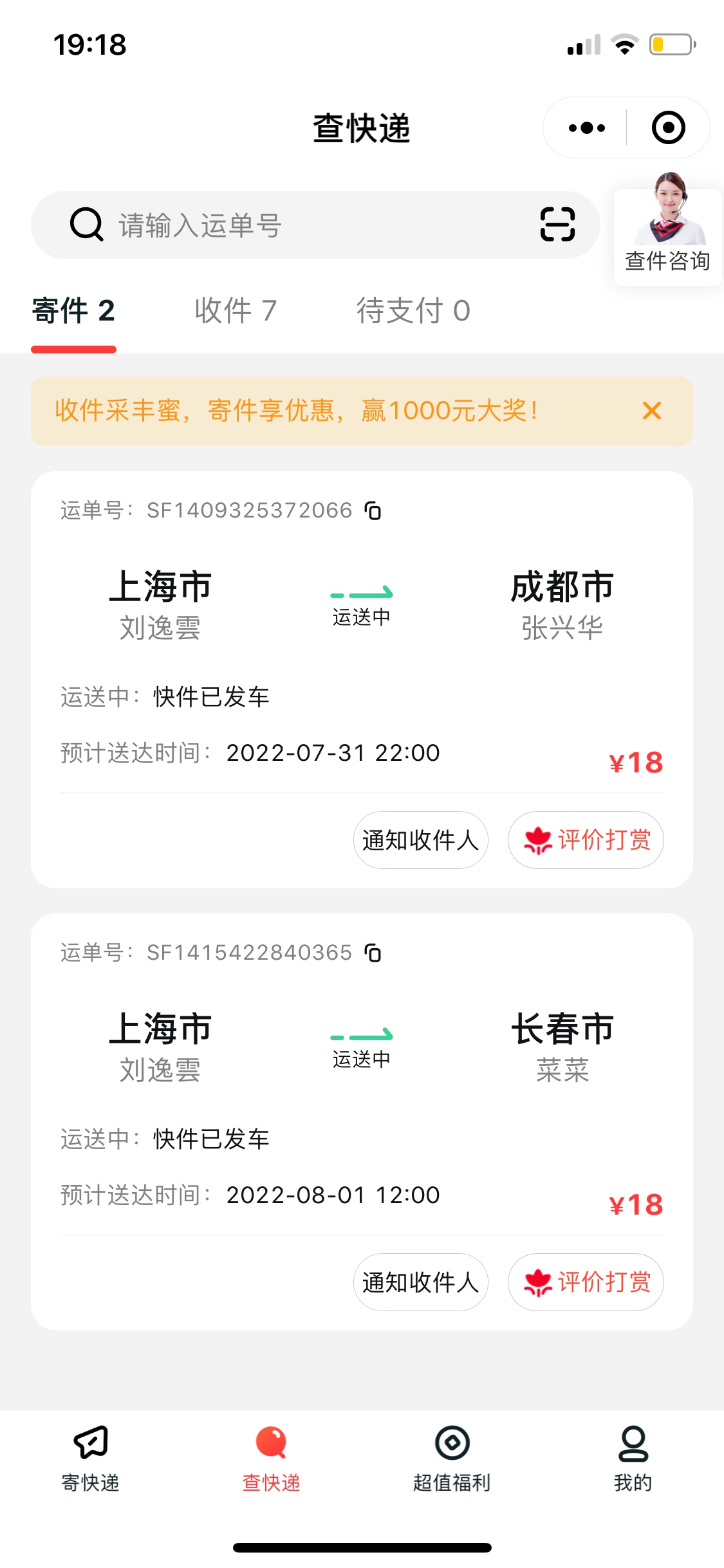The width and height of the screenshot is (724, 1568).
Task: Tap 评价打赏 for the 长春市 shipment
Action: point(586,1282)
